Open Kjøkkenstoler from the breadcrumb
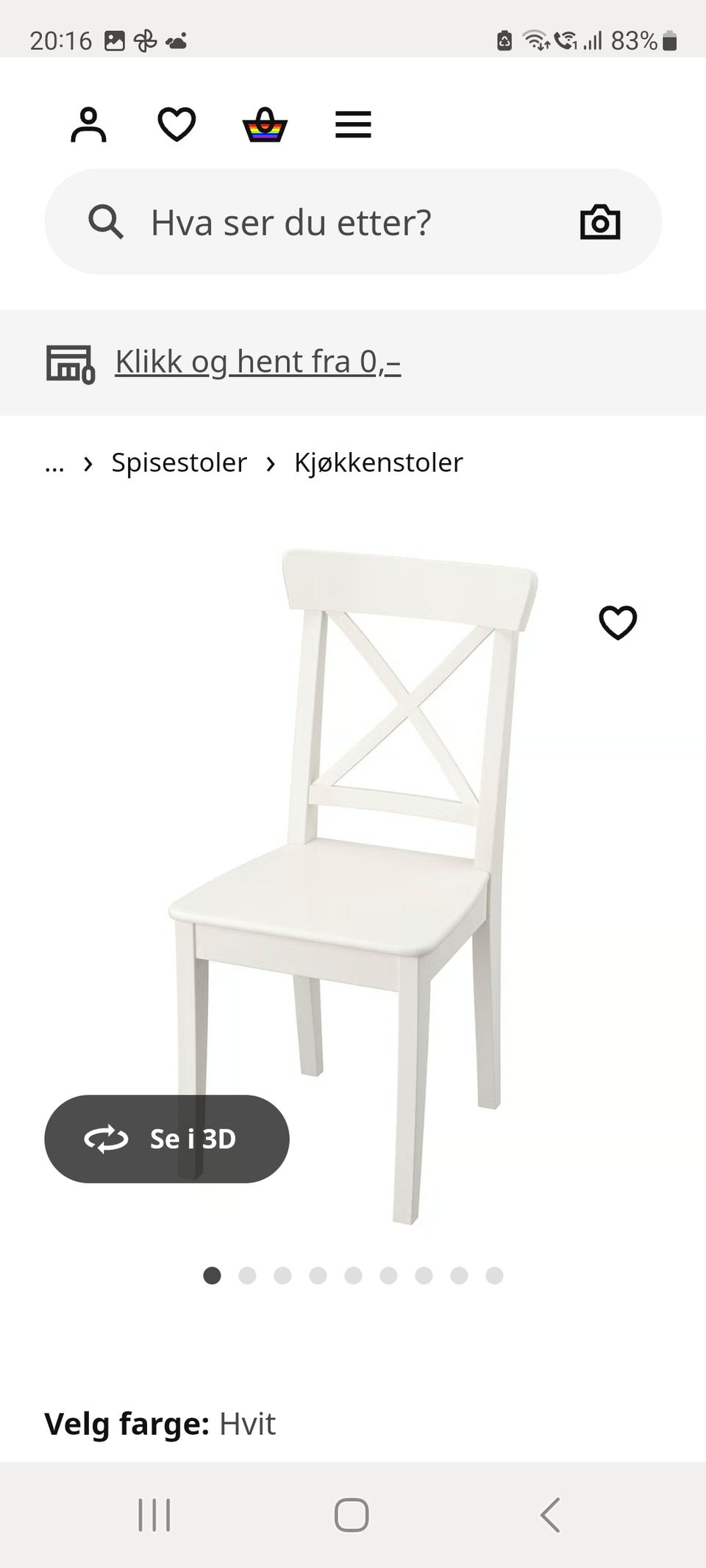 click(x=377, y=463)
